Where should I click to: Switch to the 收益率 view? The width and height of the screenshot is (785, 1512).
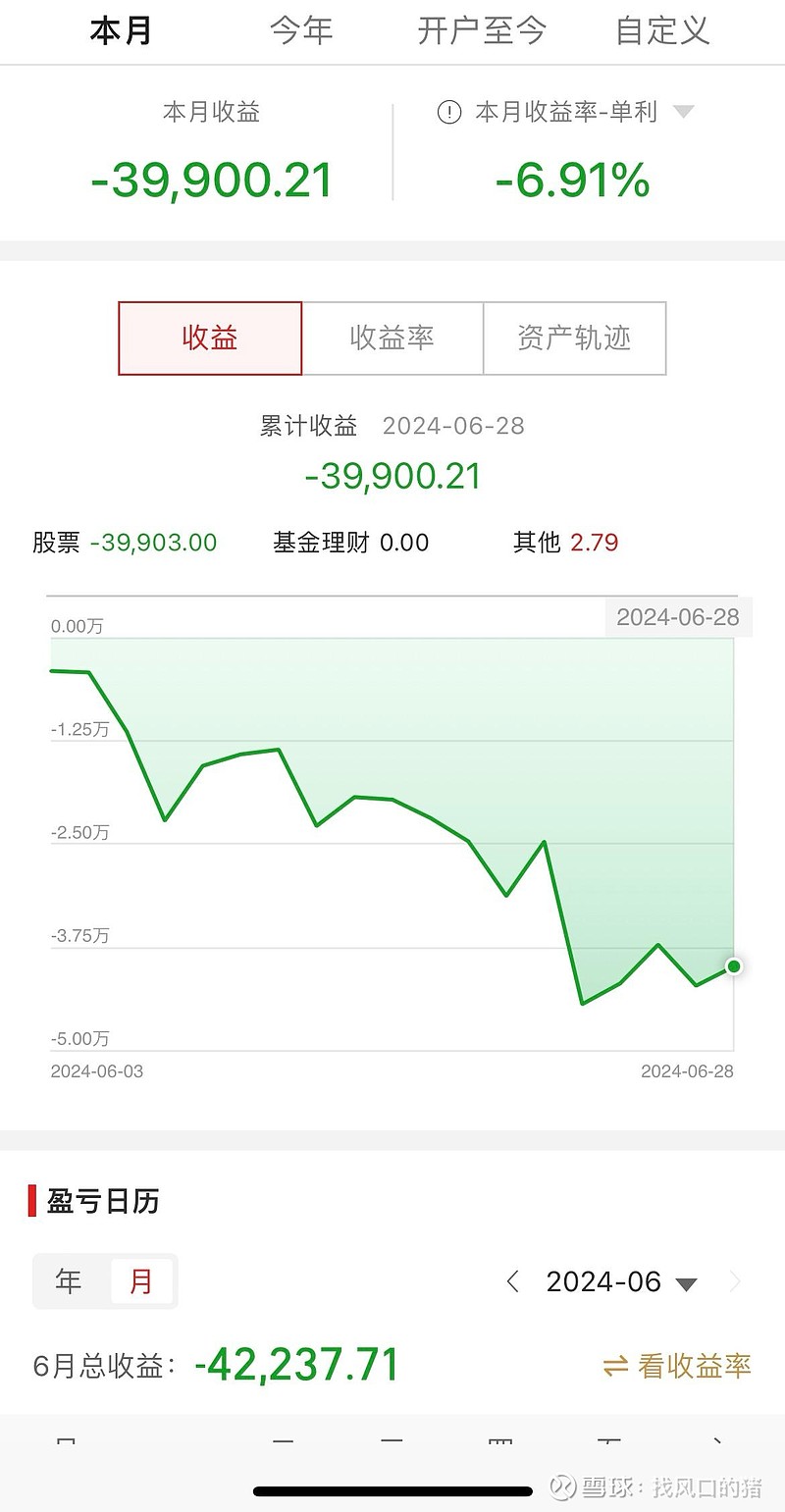pos(392,338)
